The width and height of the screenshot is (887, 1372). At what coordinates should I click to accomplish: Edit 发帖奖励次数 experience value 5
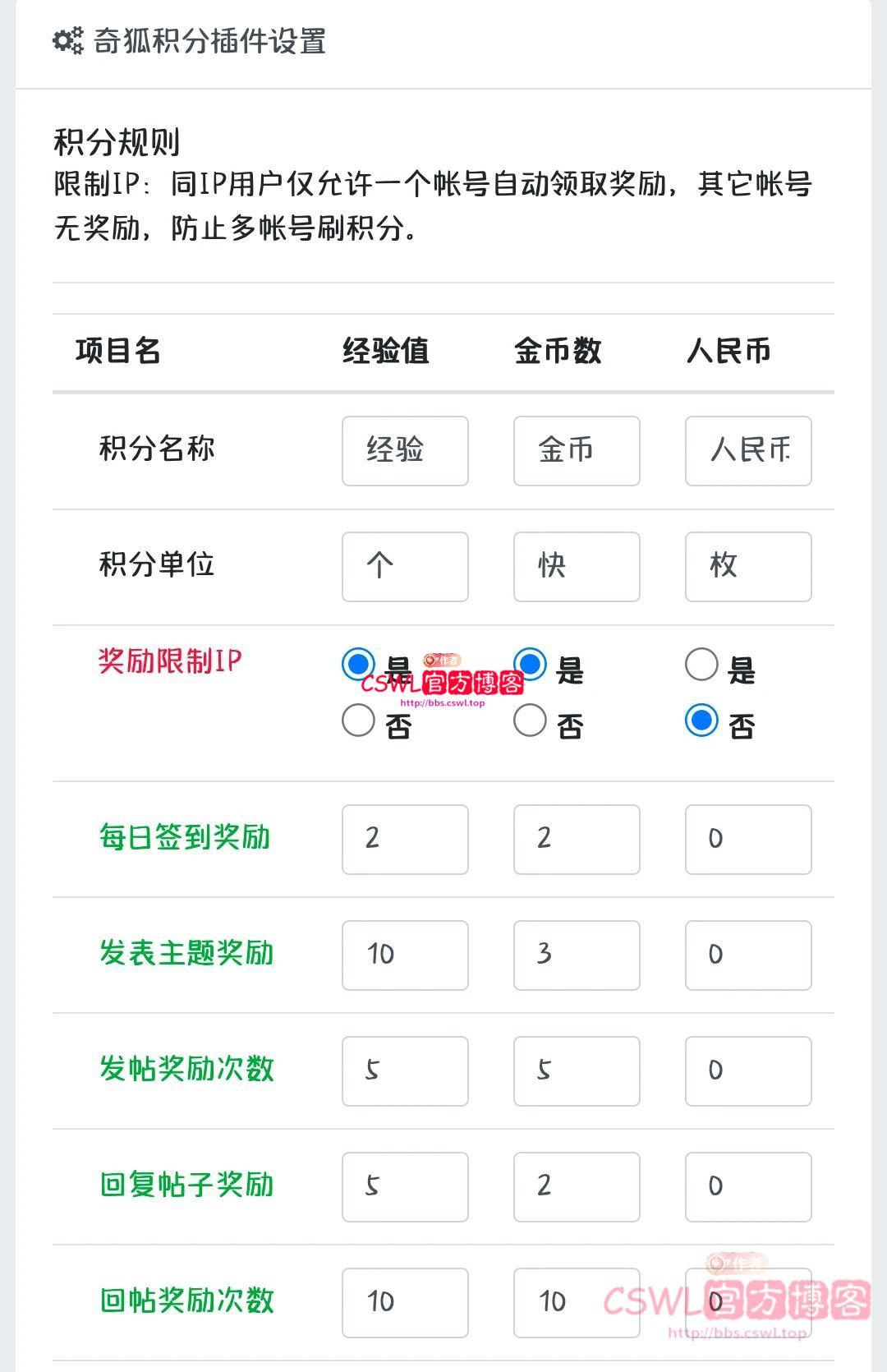tap(404, 1070)
